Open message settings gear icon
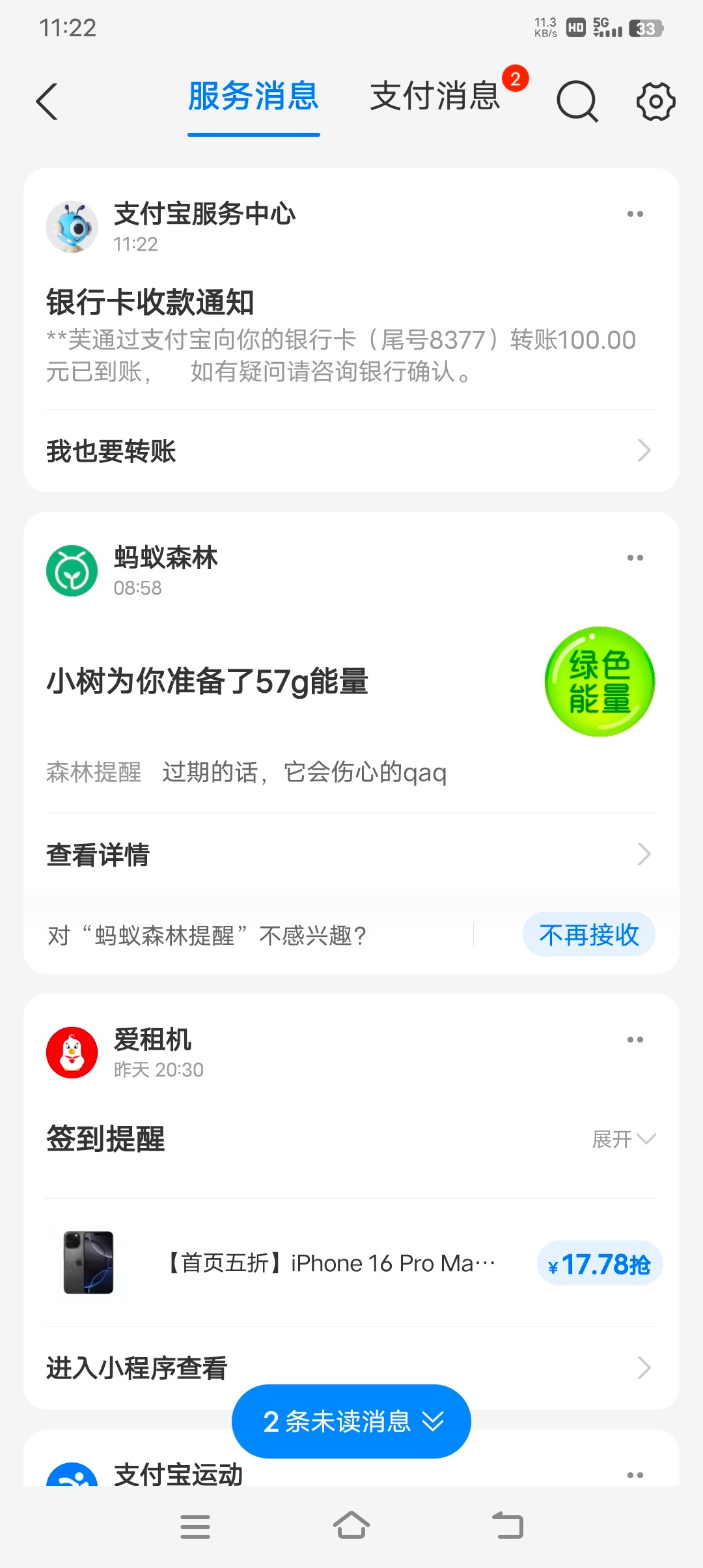 coord(655,102)
